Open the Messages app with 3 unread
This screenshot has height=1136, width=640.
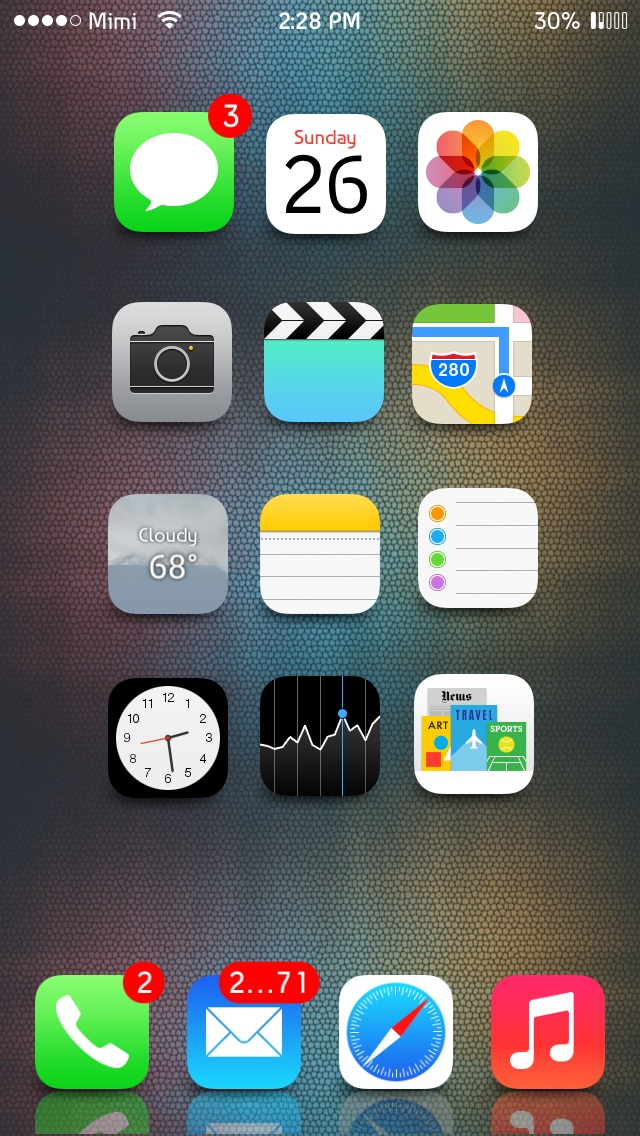pos(174,172)
